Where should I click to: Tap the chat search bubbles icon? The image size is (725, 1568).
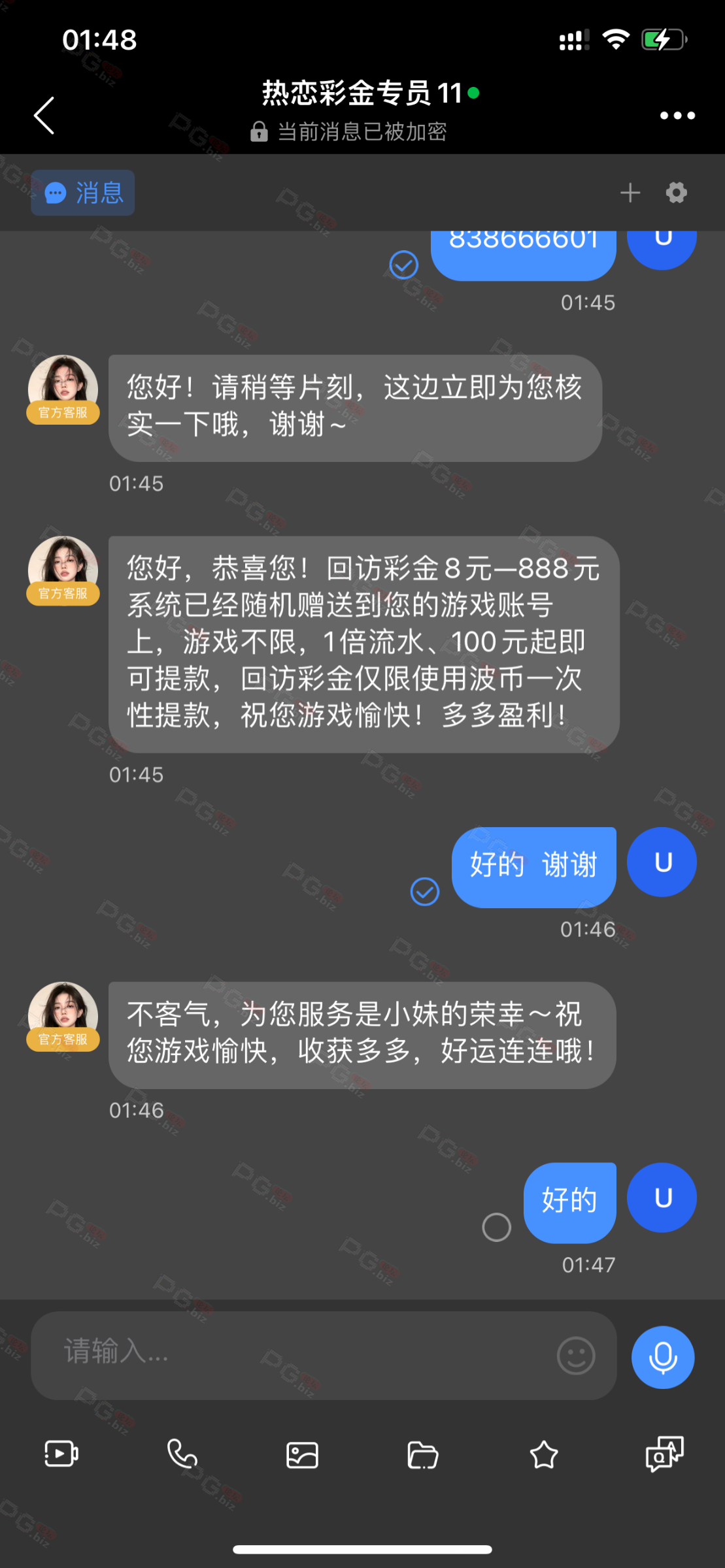664,1454
